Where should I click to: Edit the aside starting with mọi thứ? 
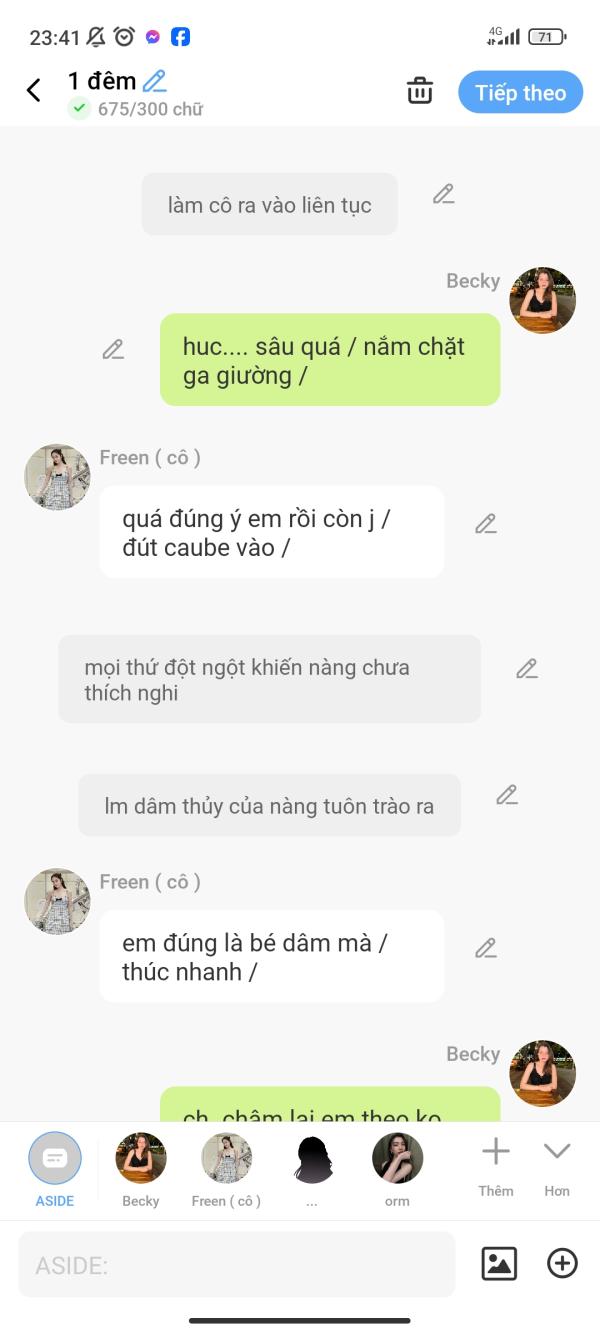point(527,670)
